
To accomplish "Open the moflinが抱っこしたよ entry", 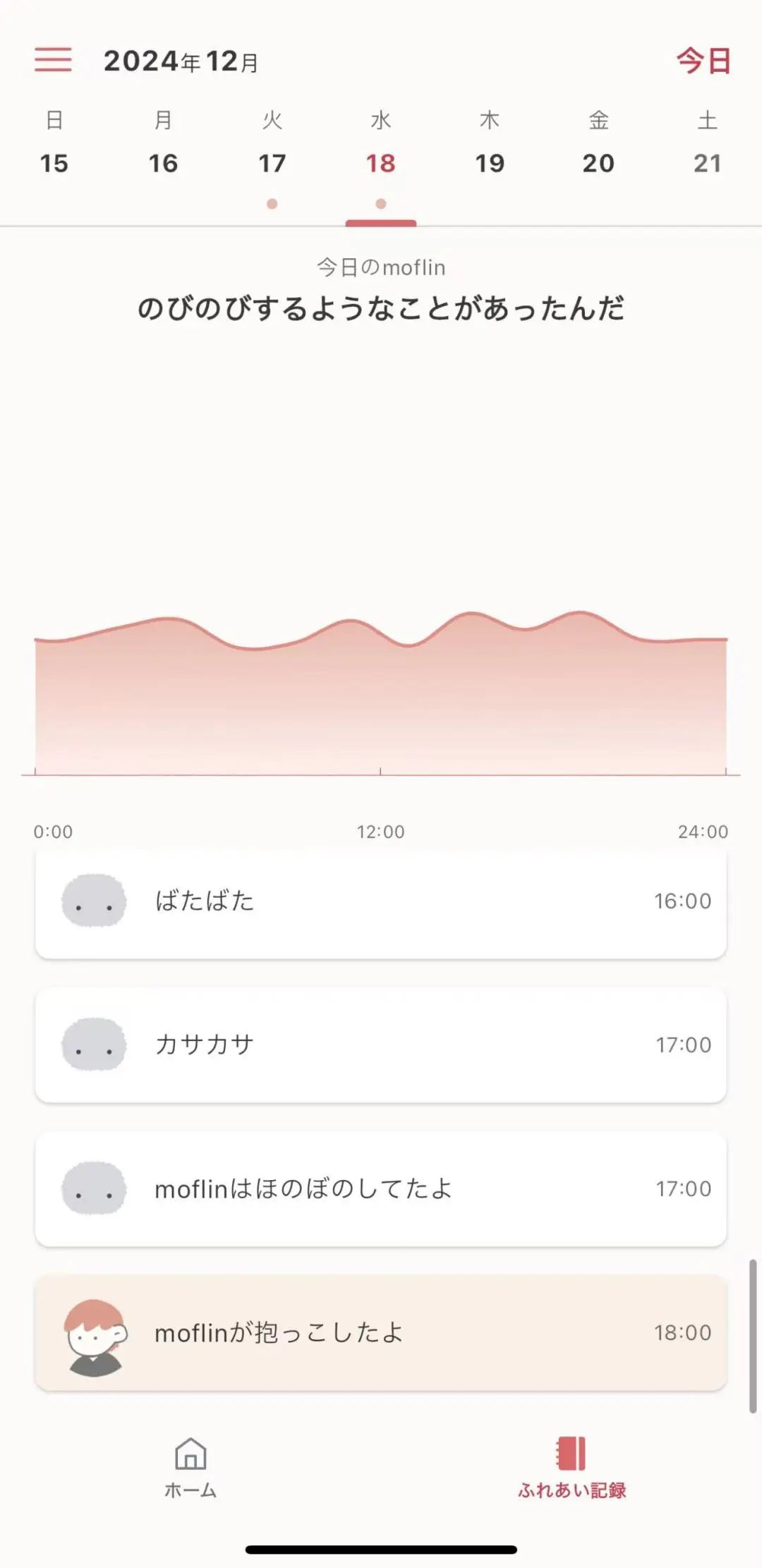I will coord(381,1332).
